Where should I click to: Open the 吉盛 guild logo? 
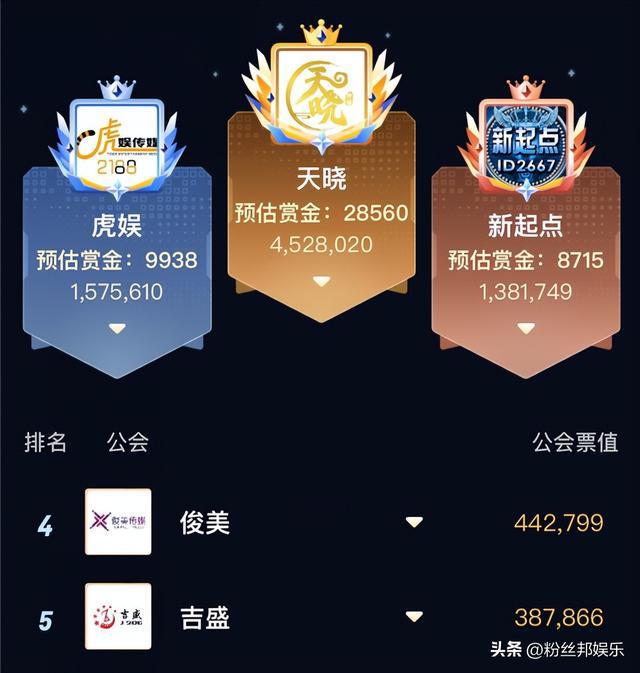(x=118, y=616)
